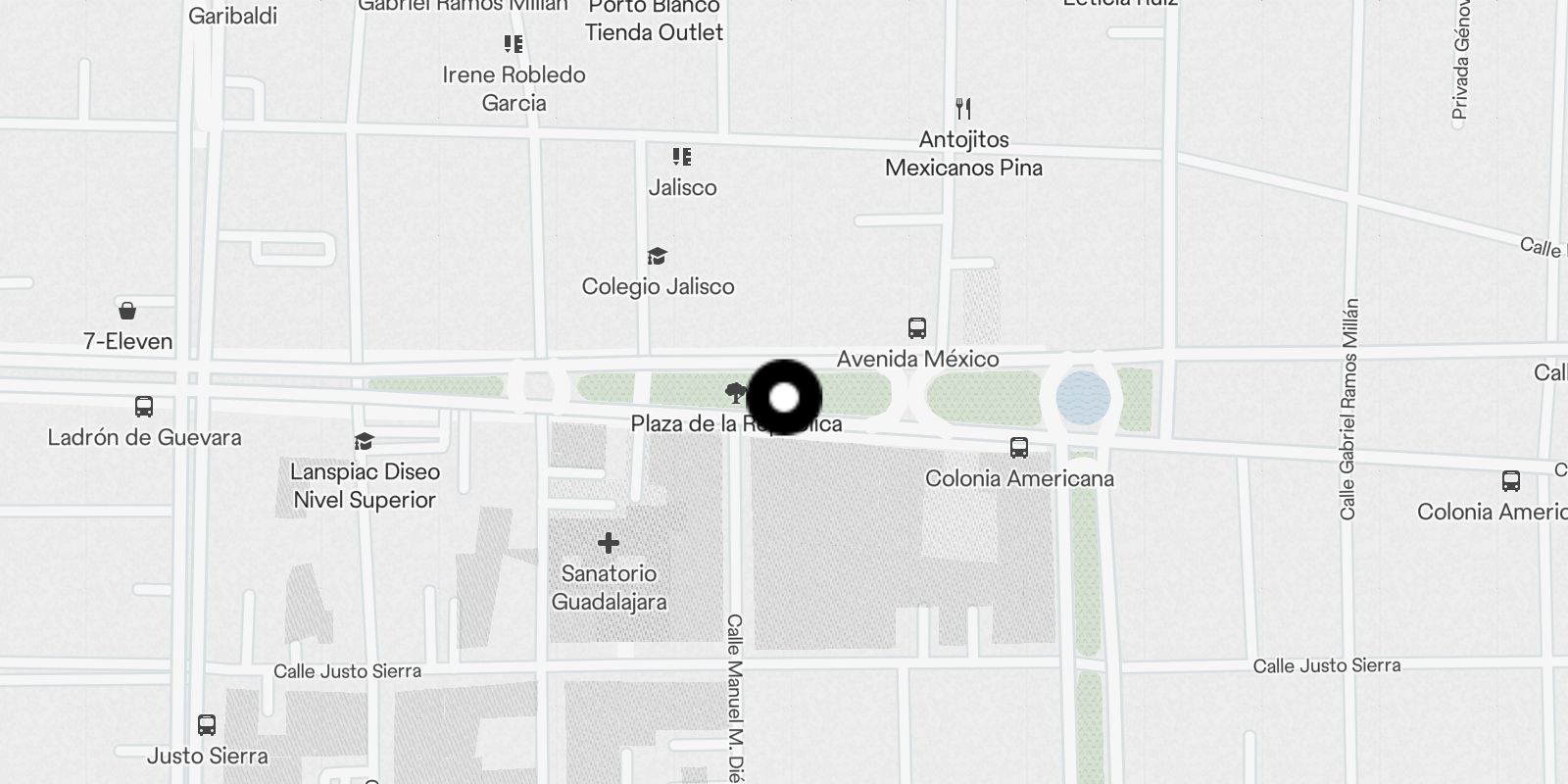Tap the location pin on Plaza de la República
Image resolution: width=1568 pixels, height=784 pixels.
(784, 398)
